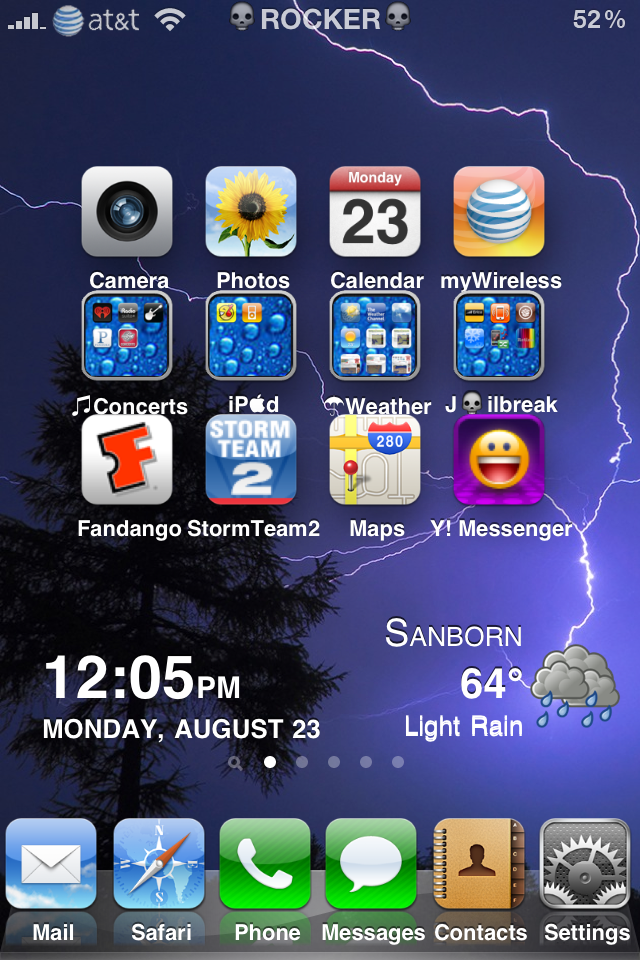Open the Camera app
Screen dimensions: 640x960
127,212
